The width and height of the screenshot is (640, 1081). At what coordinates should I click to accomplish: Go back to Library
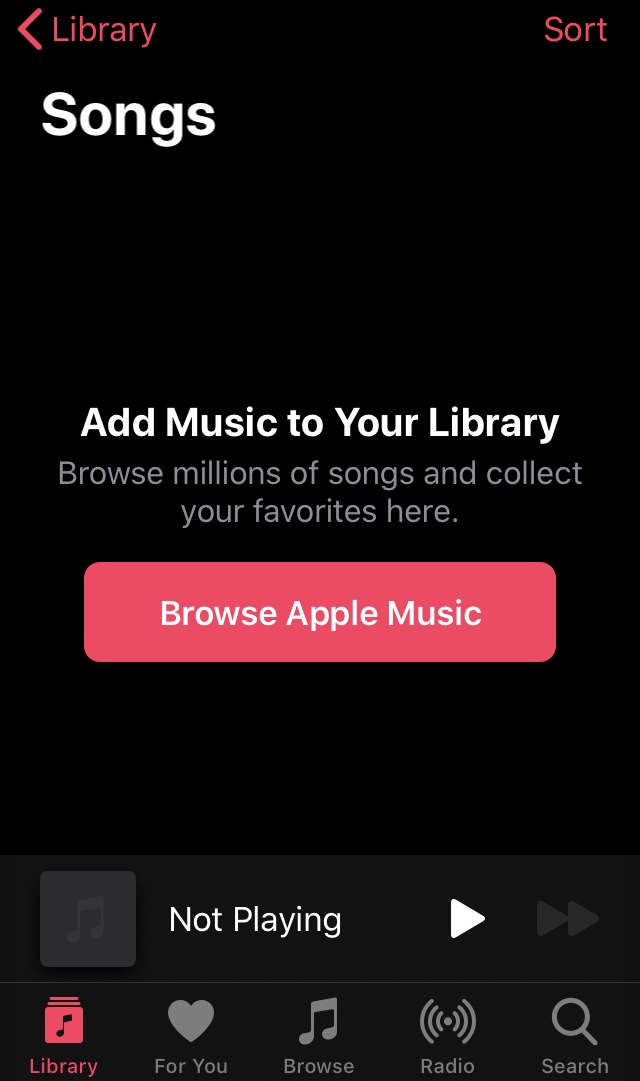pyautogui.click(x=87, y=30)
